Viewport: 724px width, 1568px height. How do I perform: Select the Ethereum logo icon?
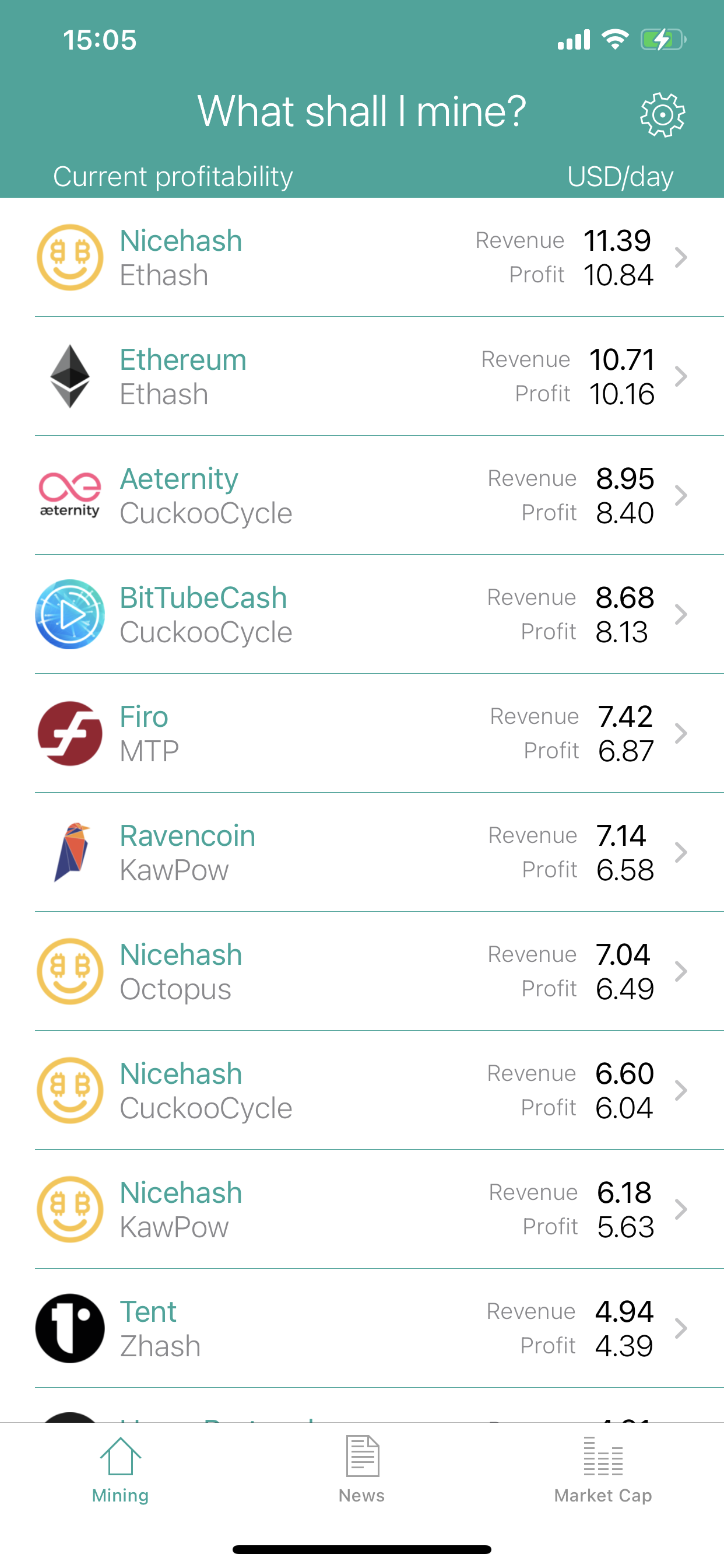click(x=70, y=376)
